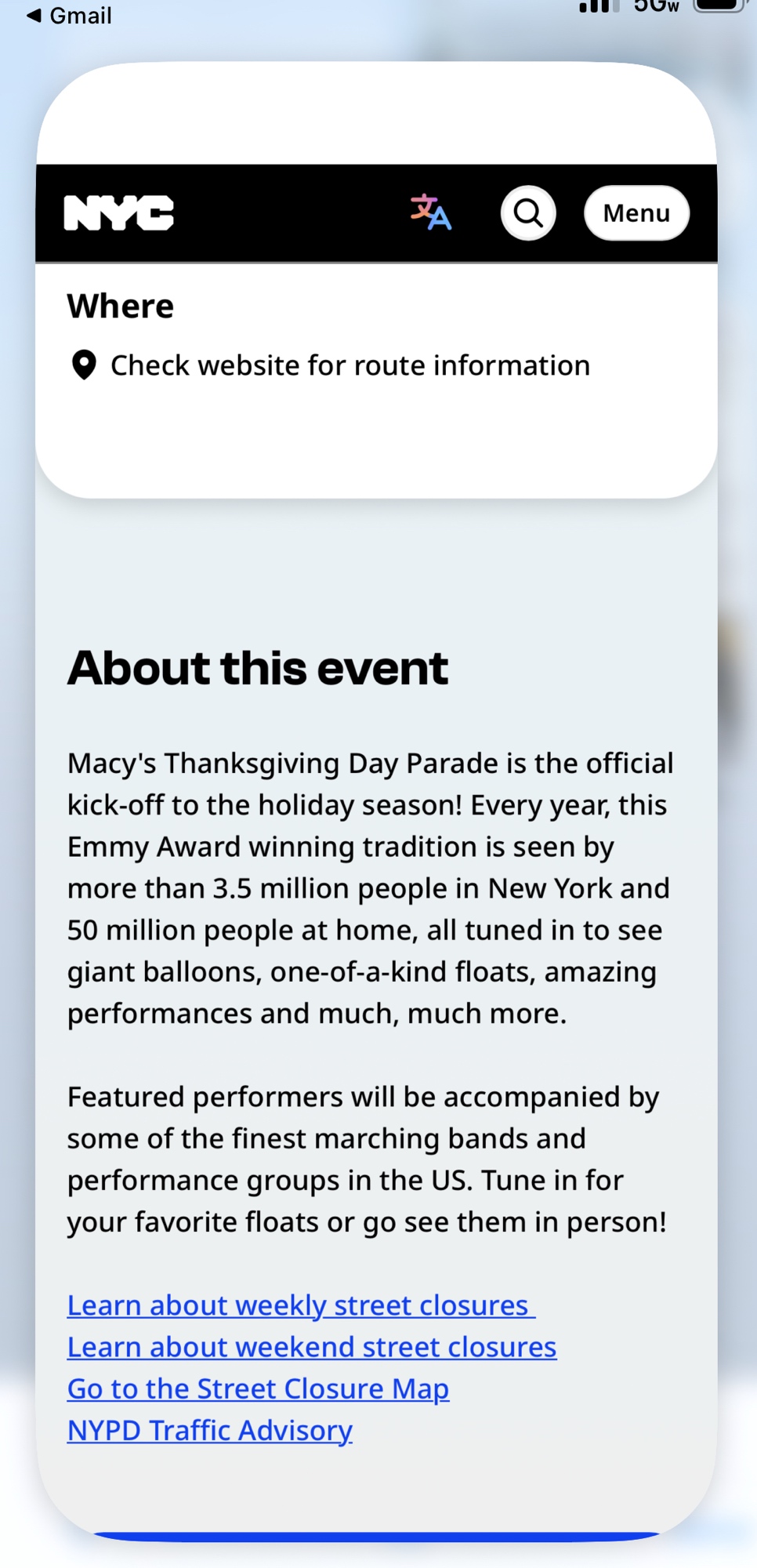Open Learn about weekly street closures link

pos(300,1305)
